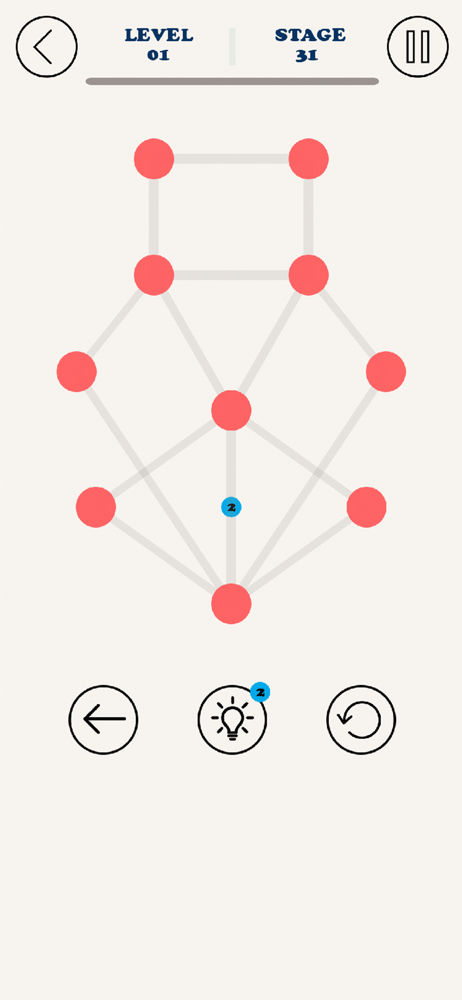Restart the current stage
The image size is (462, 1000).
(361, 719)
